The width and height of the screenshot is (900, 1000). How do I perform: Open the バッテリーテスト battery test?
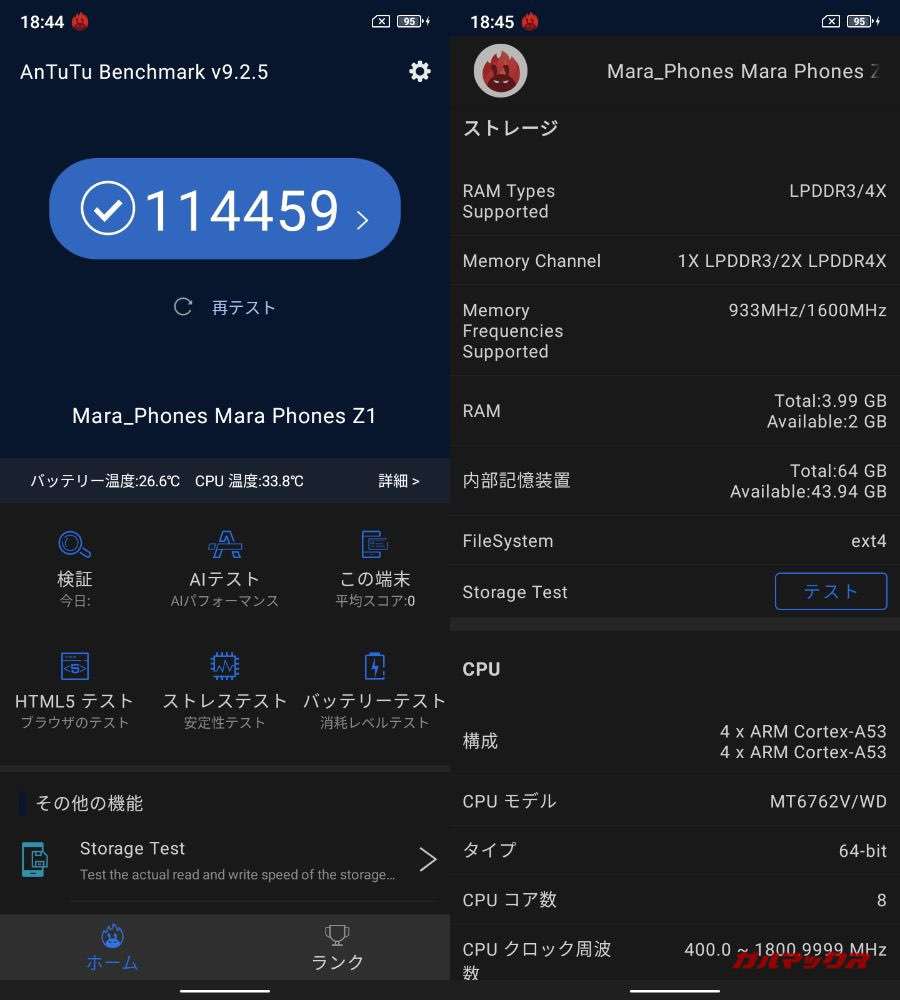[375, 690]
